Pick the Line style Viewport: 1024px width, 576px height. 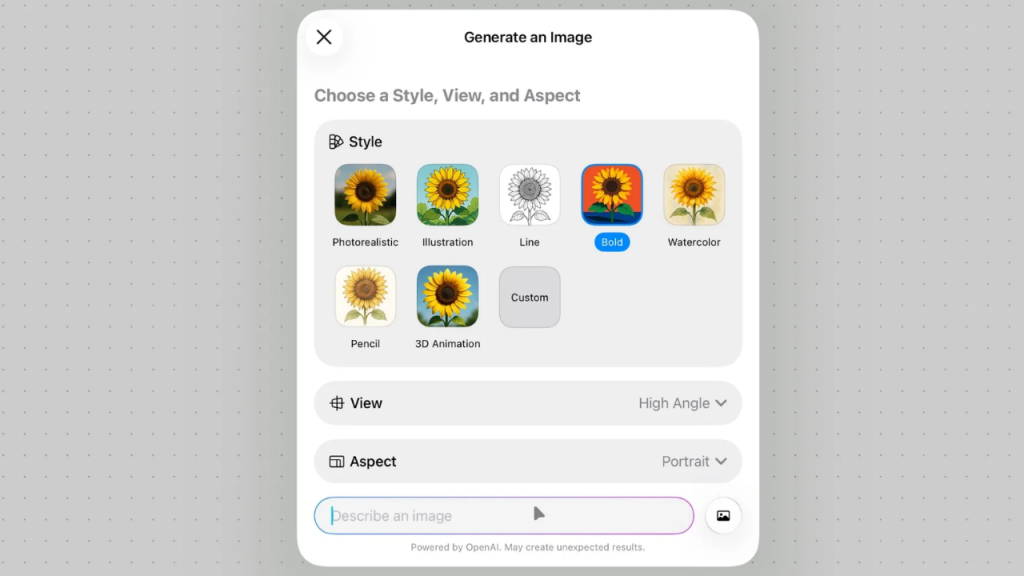(529, 195)
